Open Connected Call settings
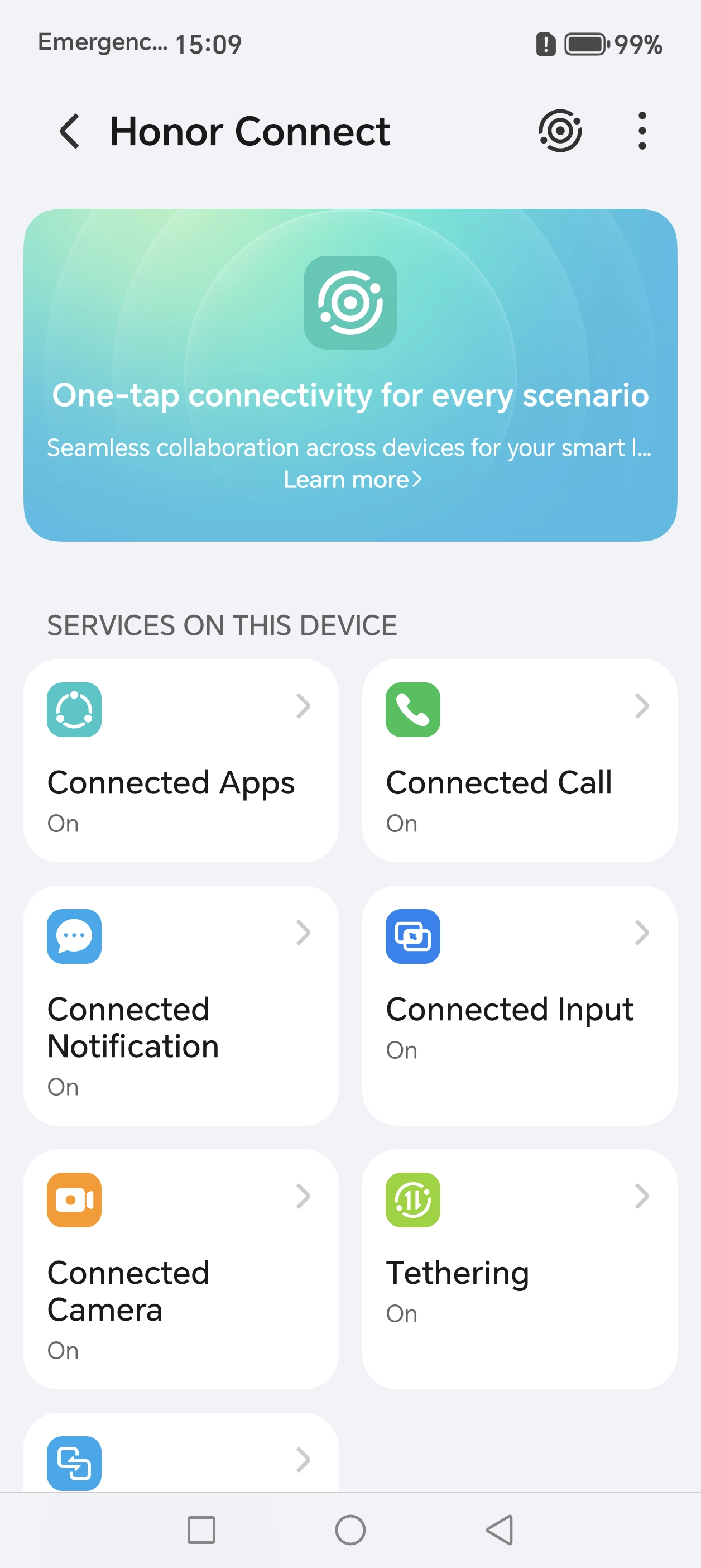 tap(519, 759)
